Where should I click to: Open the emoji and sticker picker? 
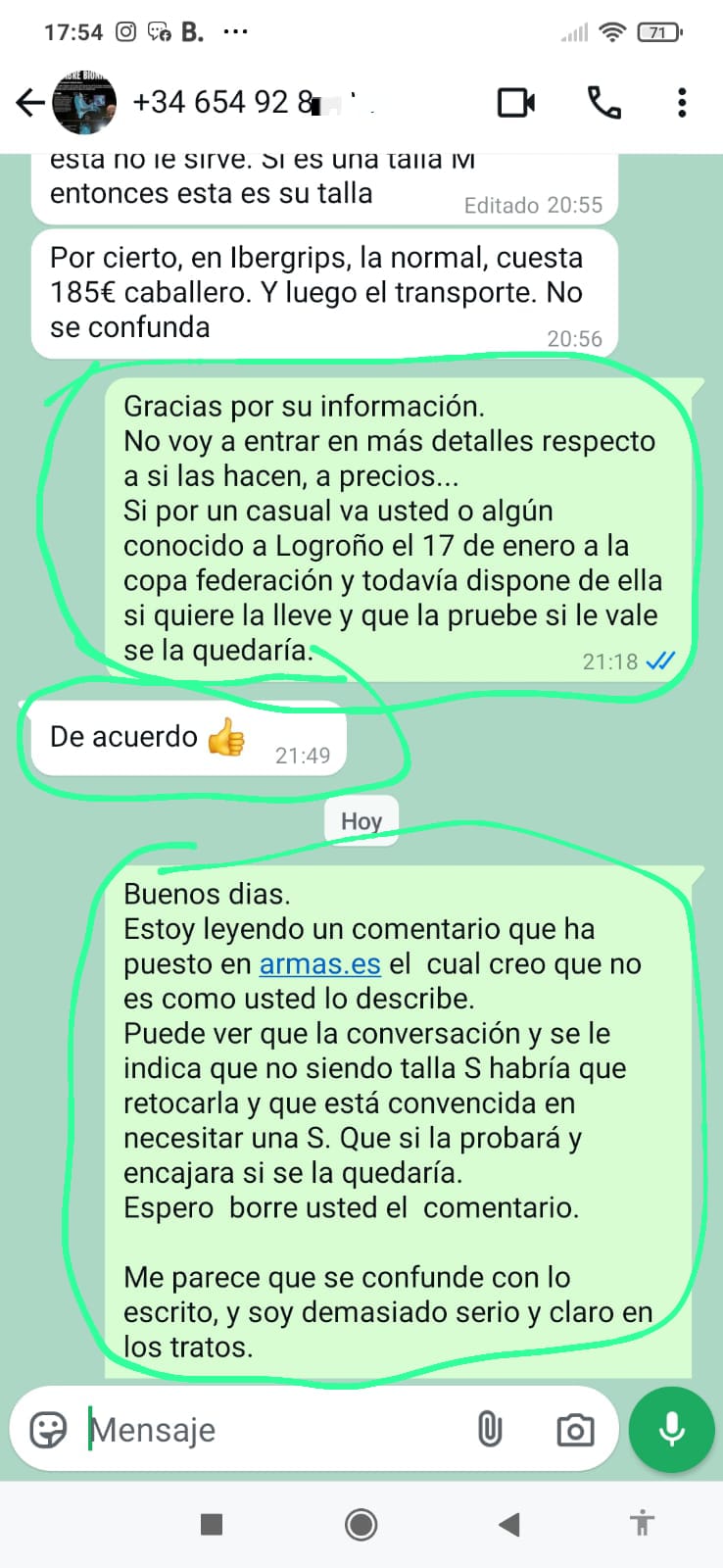pos(49,1430)
